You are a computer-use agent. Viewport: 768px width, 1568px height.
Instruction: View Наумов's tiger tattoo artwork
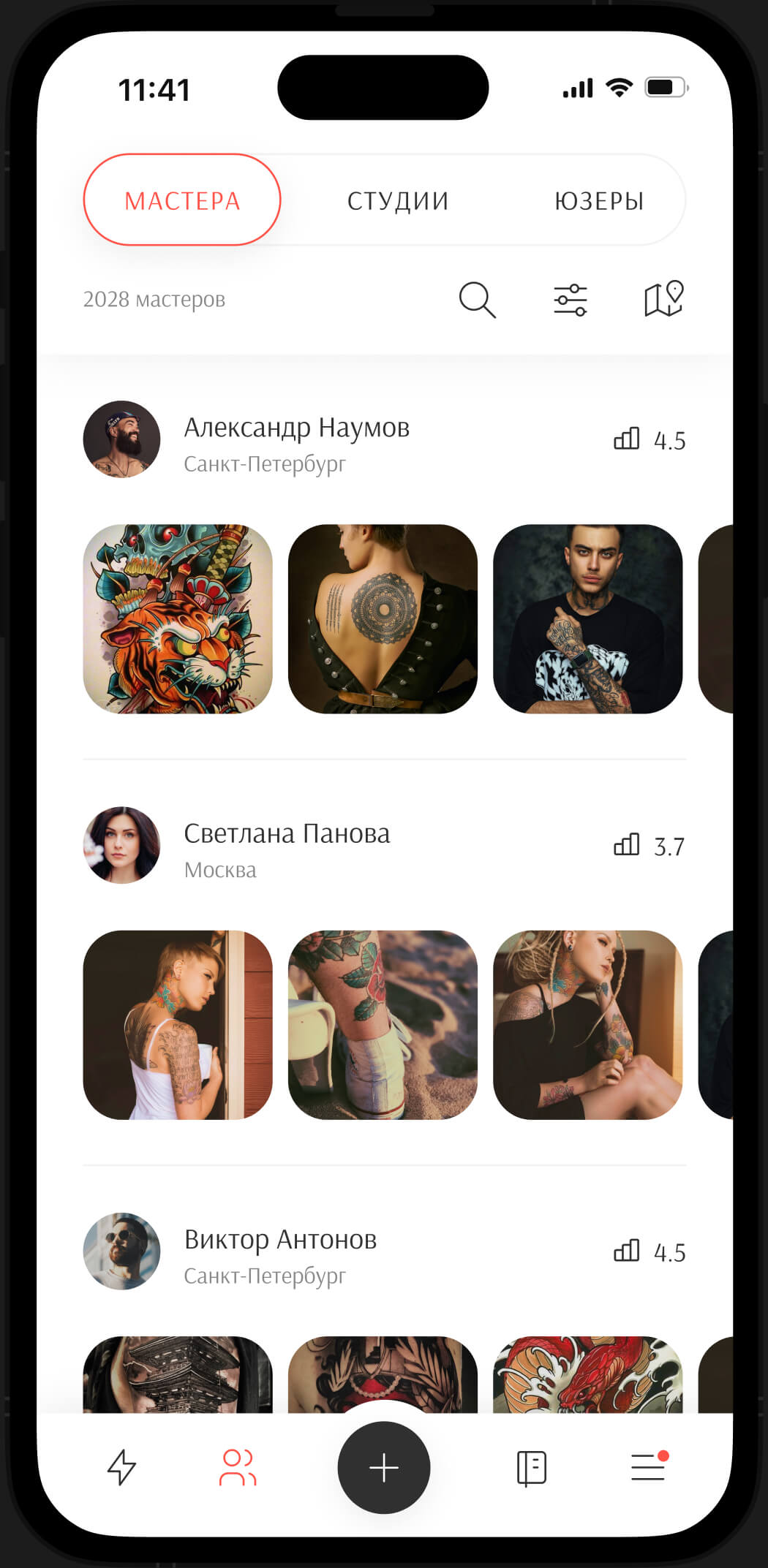coord(178,619)
